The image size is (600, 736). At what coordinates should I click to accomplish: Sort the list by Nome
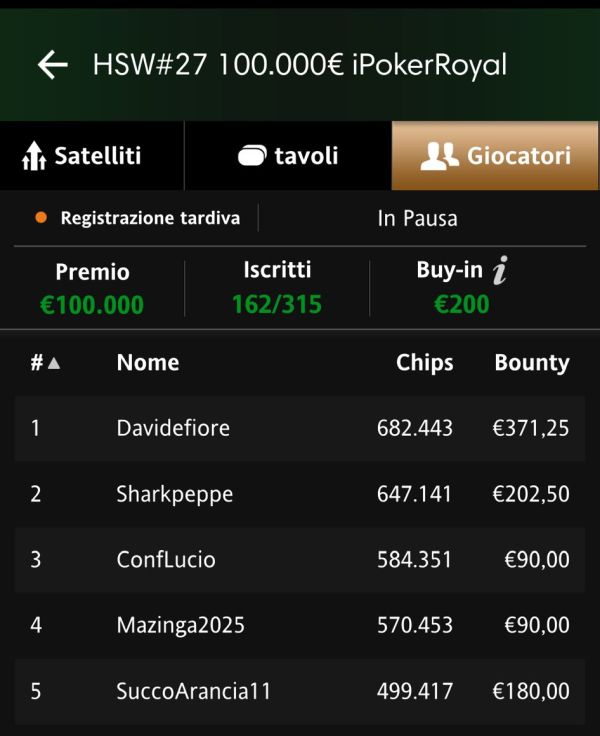(148, 363)
